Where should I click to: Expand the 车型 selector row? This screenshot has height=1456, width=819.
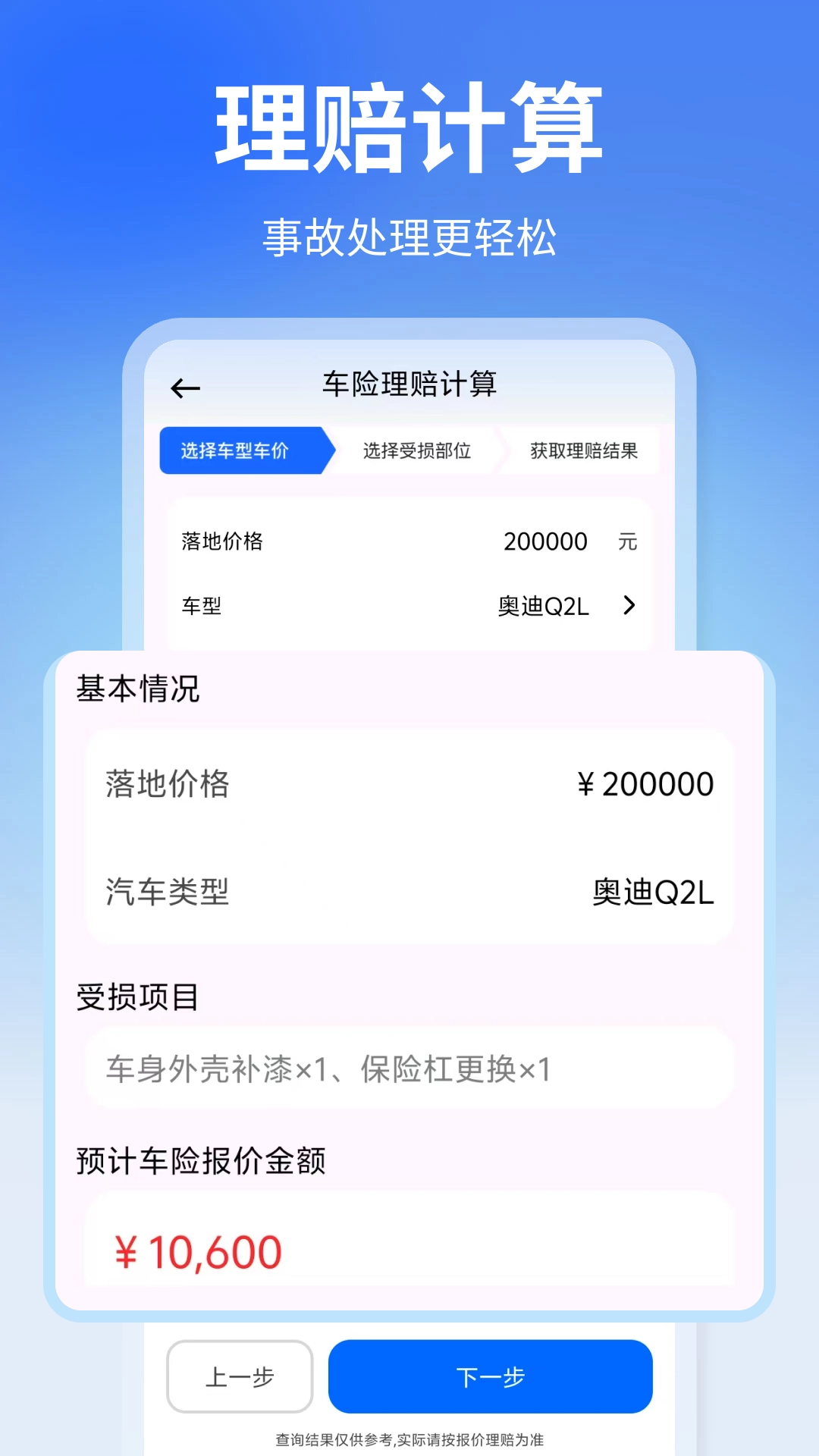pyautogui.click(x=409, y=607)
